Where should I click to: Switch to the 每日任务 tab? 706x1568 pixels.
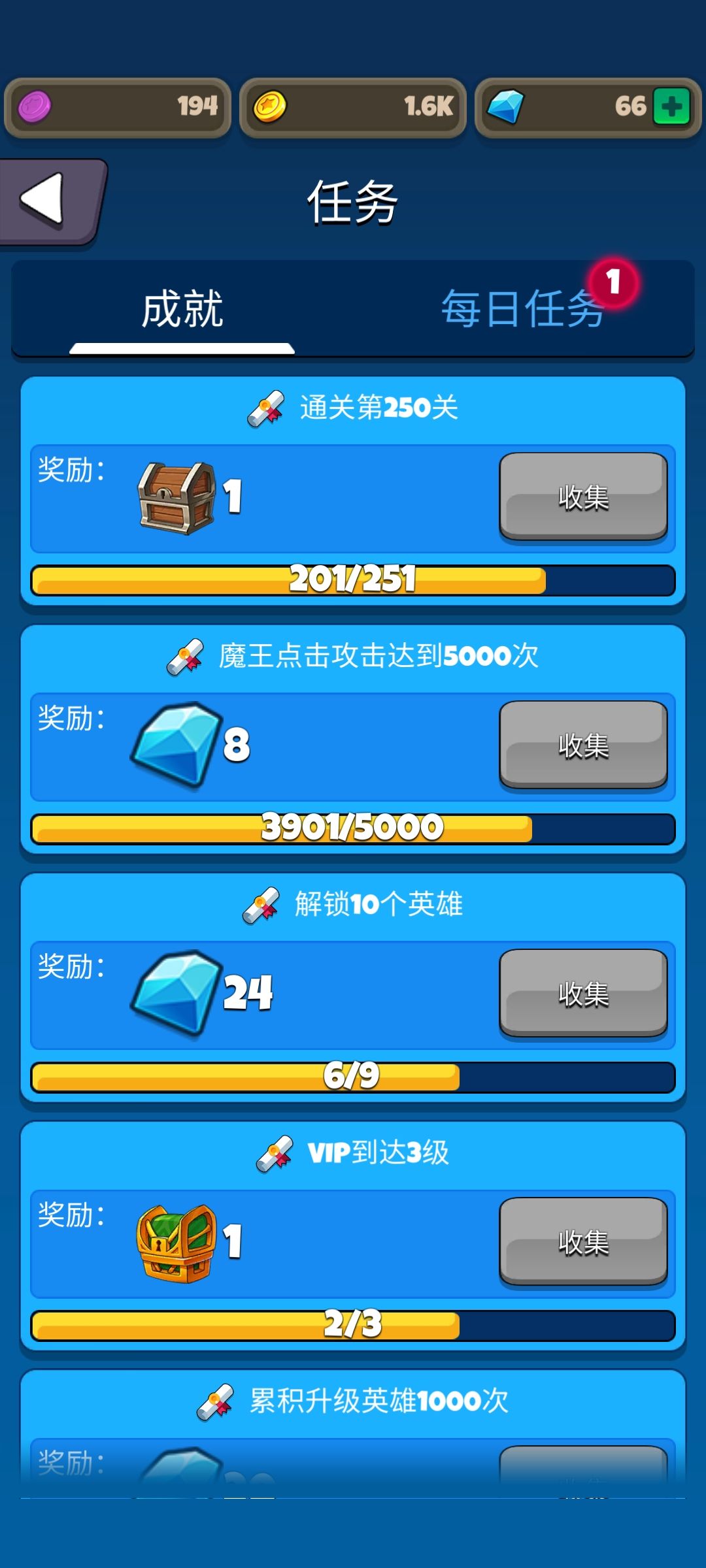(522, 308)
